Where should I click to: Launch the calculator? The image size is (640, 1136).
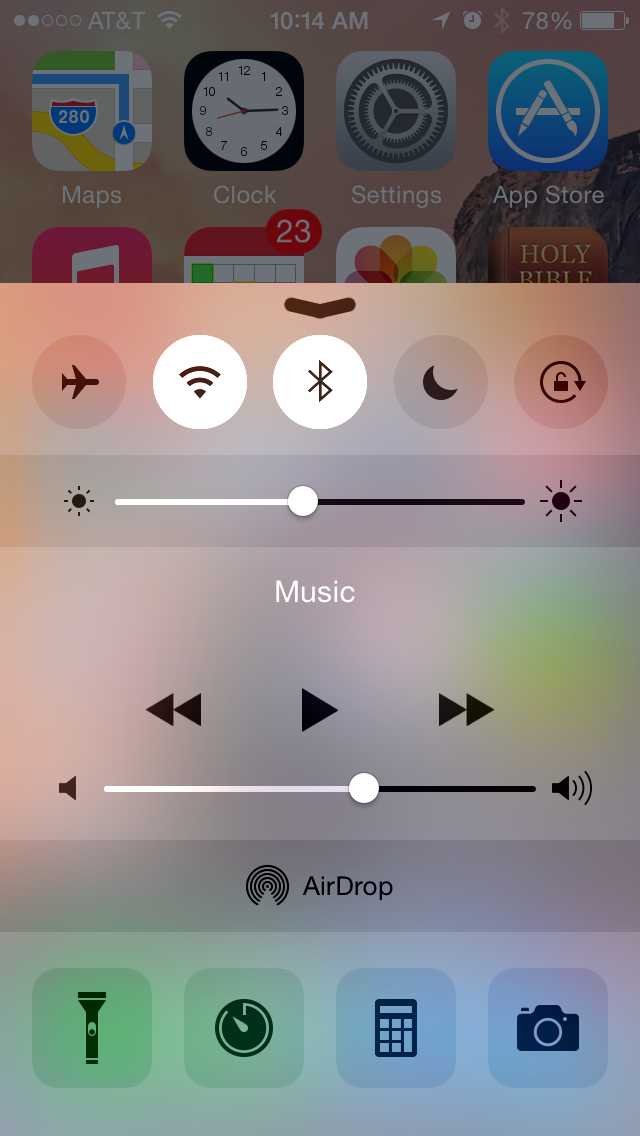(396, 1027)
